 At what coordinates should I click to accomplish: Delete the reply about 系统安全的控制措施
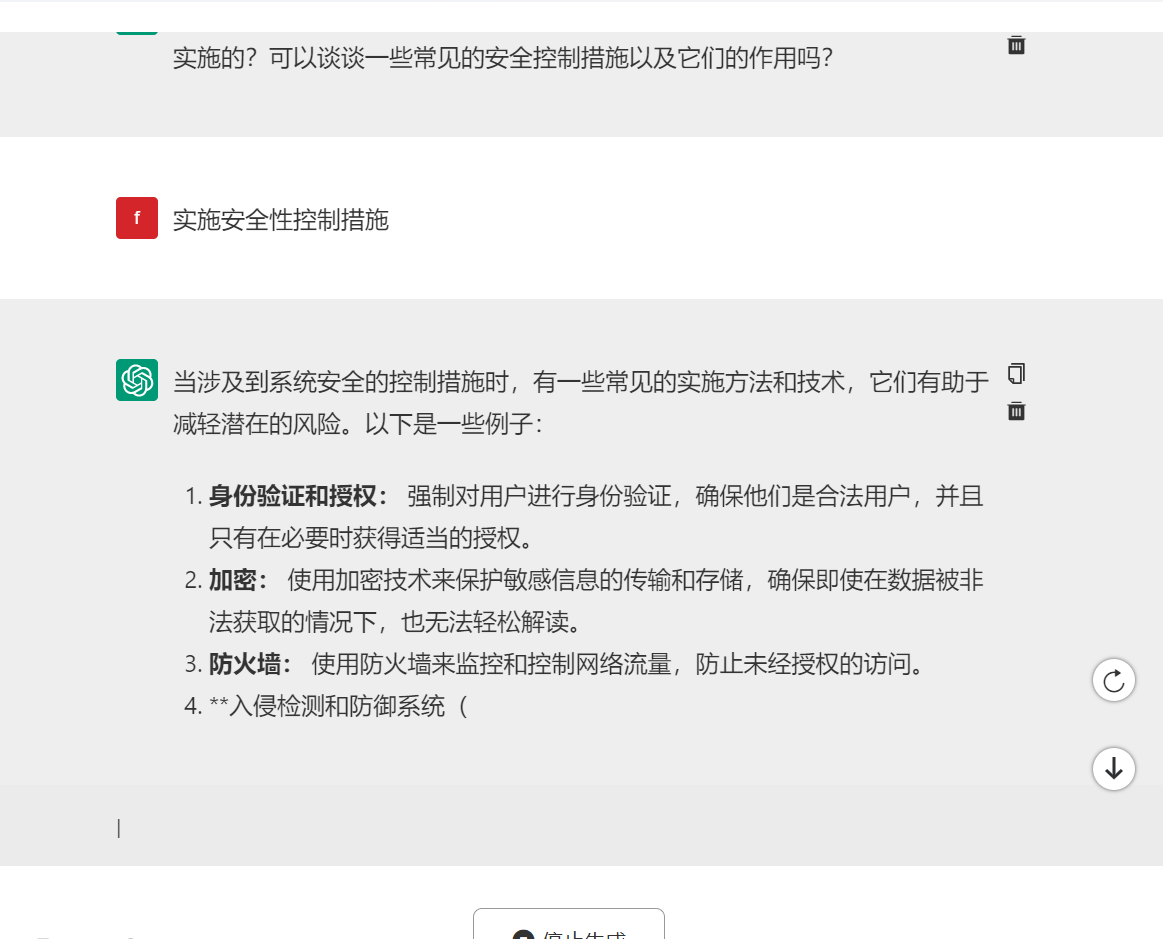pos(1016,411)
